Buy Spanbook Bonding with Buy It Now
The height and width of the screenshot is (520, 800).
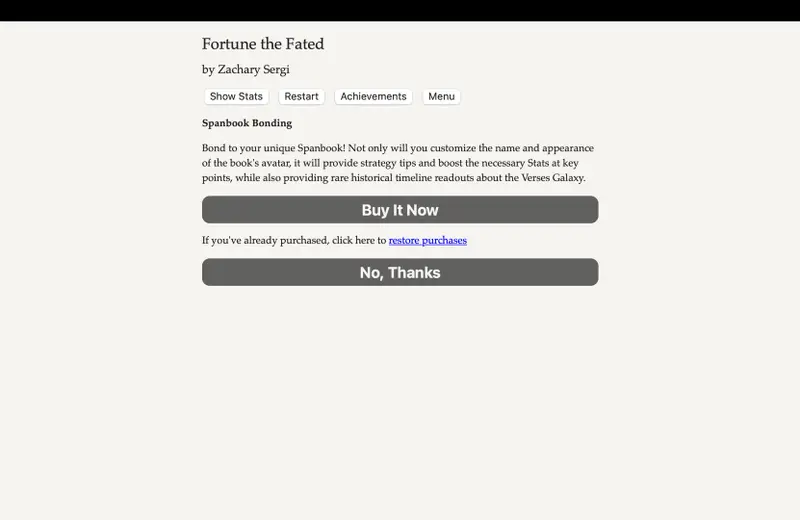click(400, 210)
